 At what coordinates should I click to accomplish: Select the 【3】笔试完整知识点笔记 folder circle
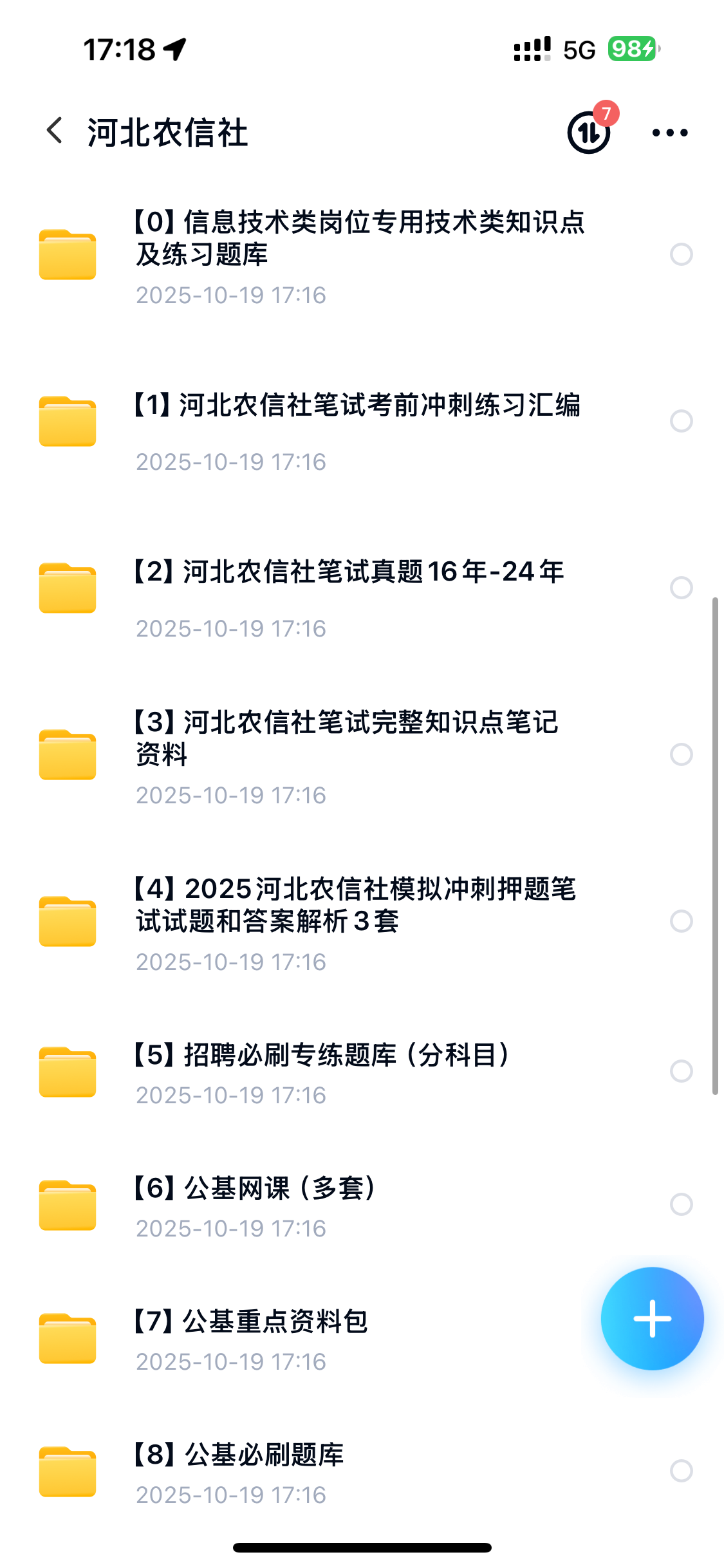pyautogui.click(x=681, y=754)
